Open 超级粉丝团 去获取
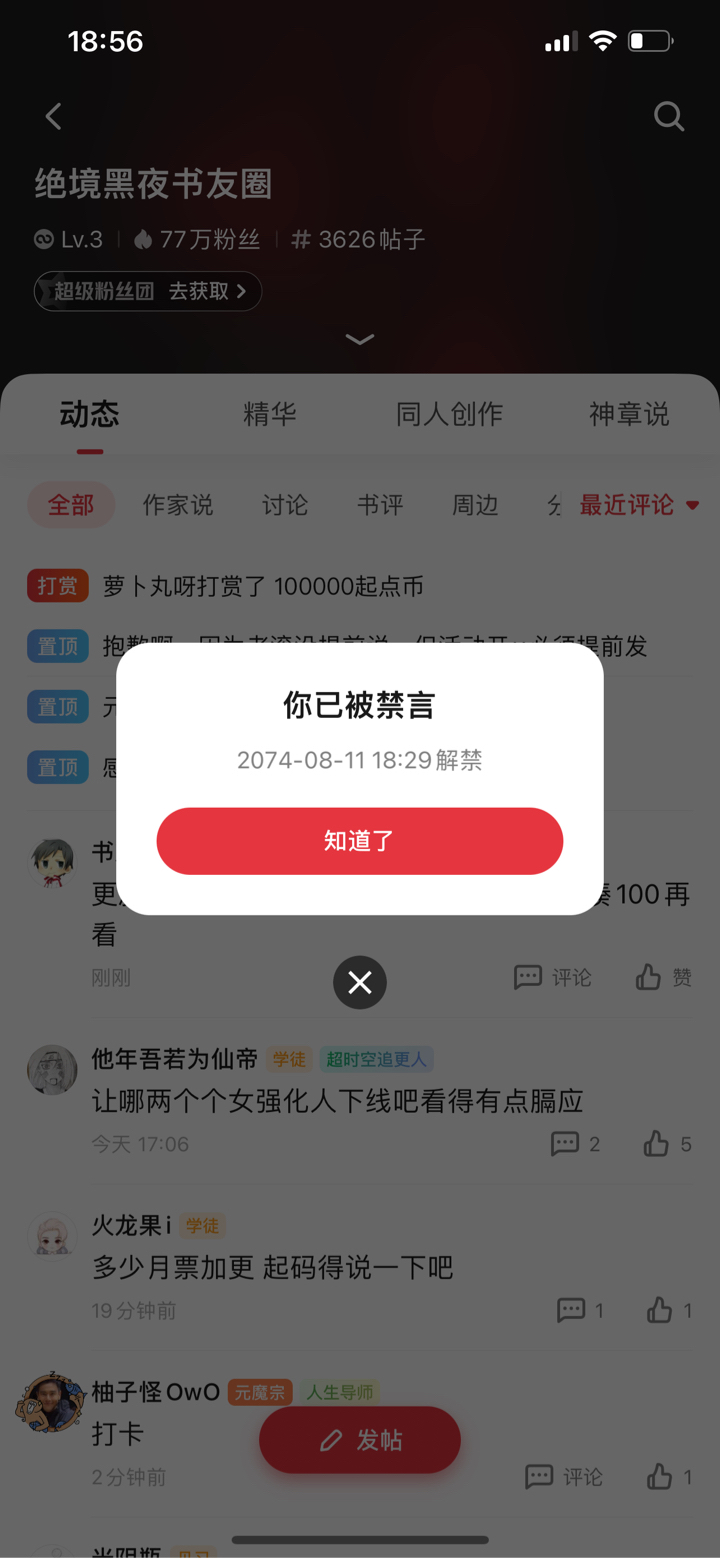 [x=148, y=291]
